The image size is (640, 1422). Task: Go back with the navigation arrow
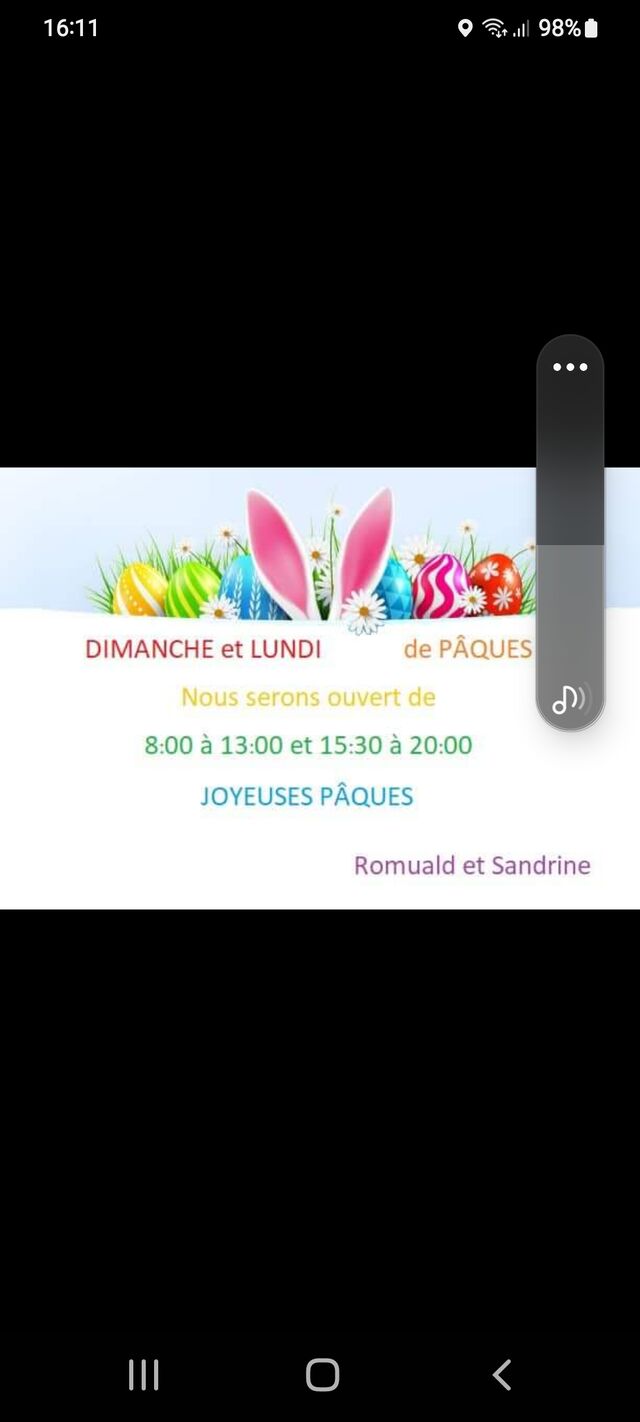coord(502,1375)
